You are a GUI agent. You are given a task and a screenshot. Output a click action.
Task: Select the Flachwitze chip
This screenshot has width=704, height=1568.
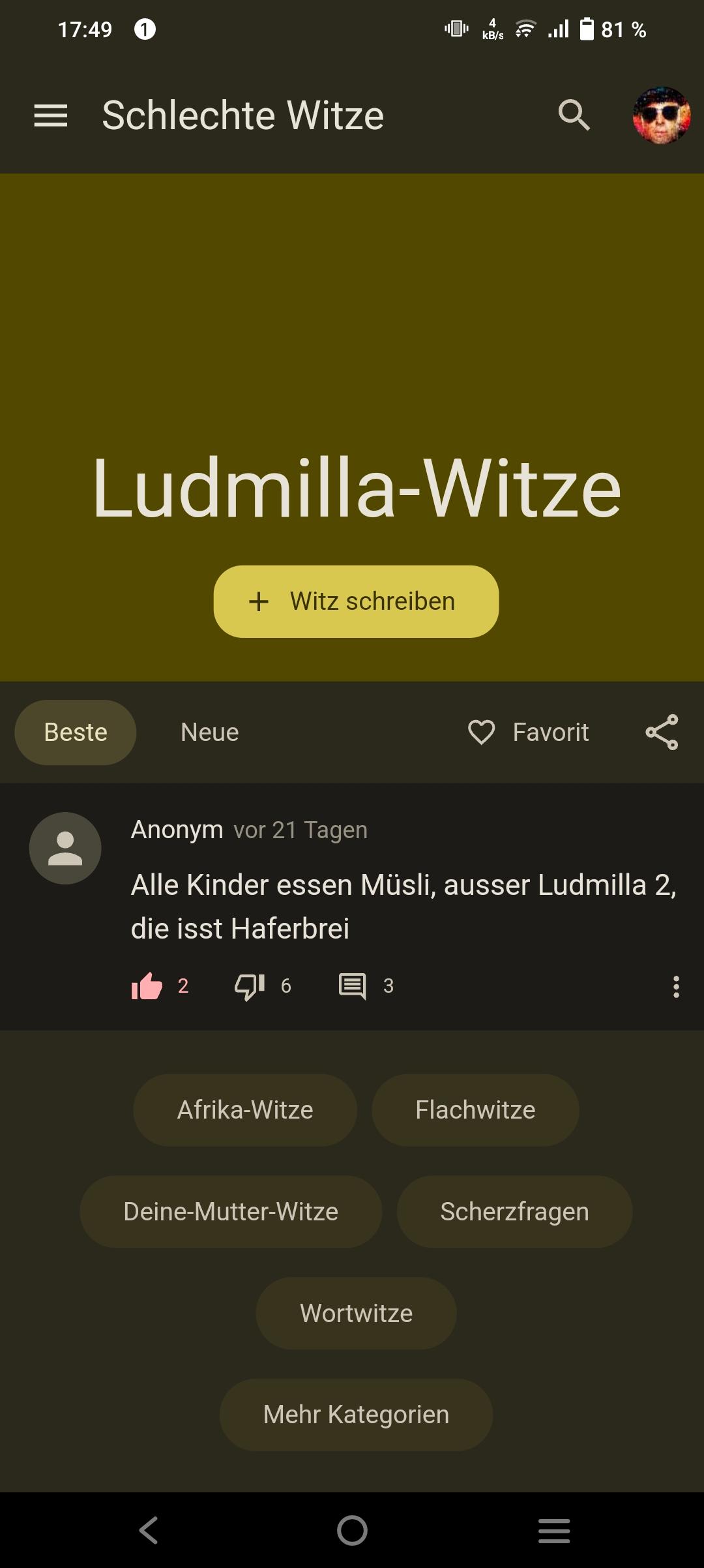(475, 1110)
